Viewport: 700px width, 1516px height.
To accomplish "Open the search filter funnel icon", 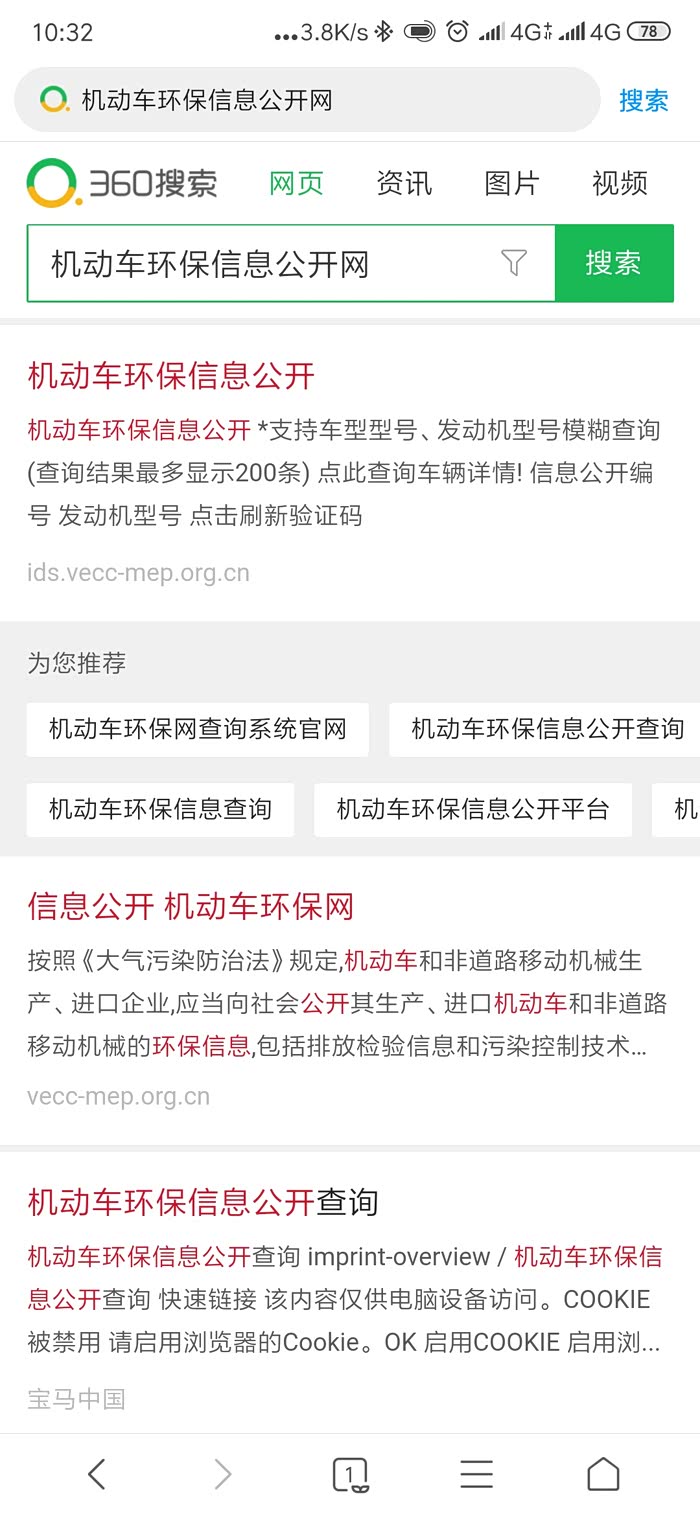I will click(x=513, y=263).
